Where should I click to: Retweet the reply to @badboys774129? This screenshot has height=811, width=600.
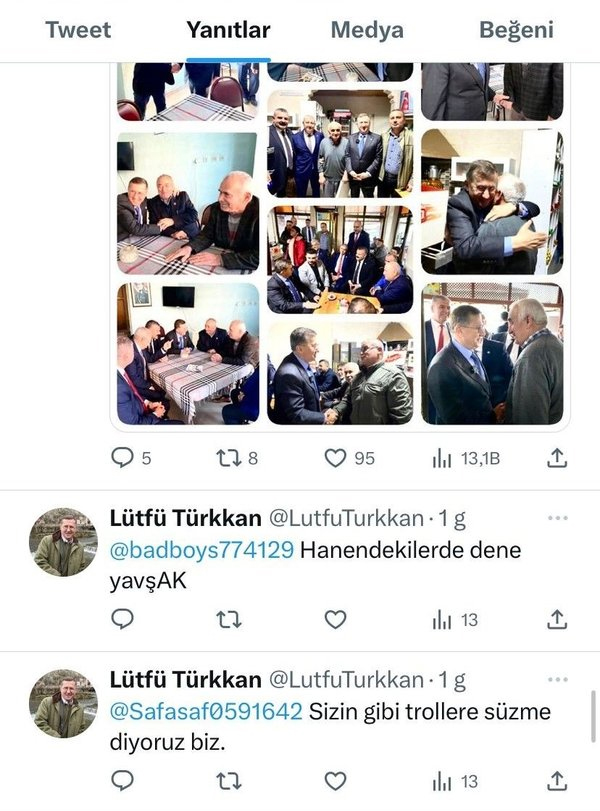[229, 620]
